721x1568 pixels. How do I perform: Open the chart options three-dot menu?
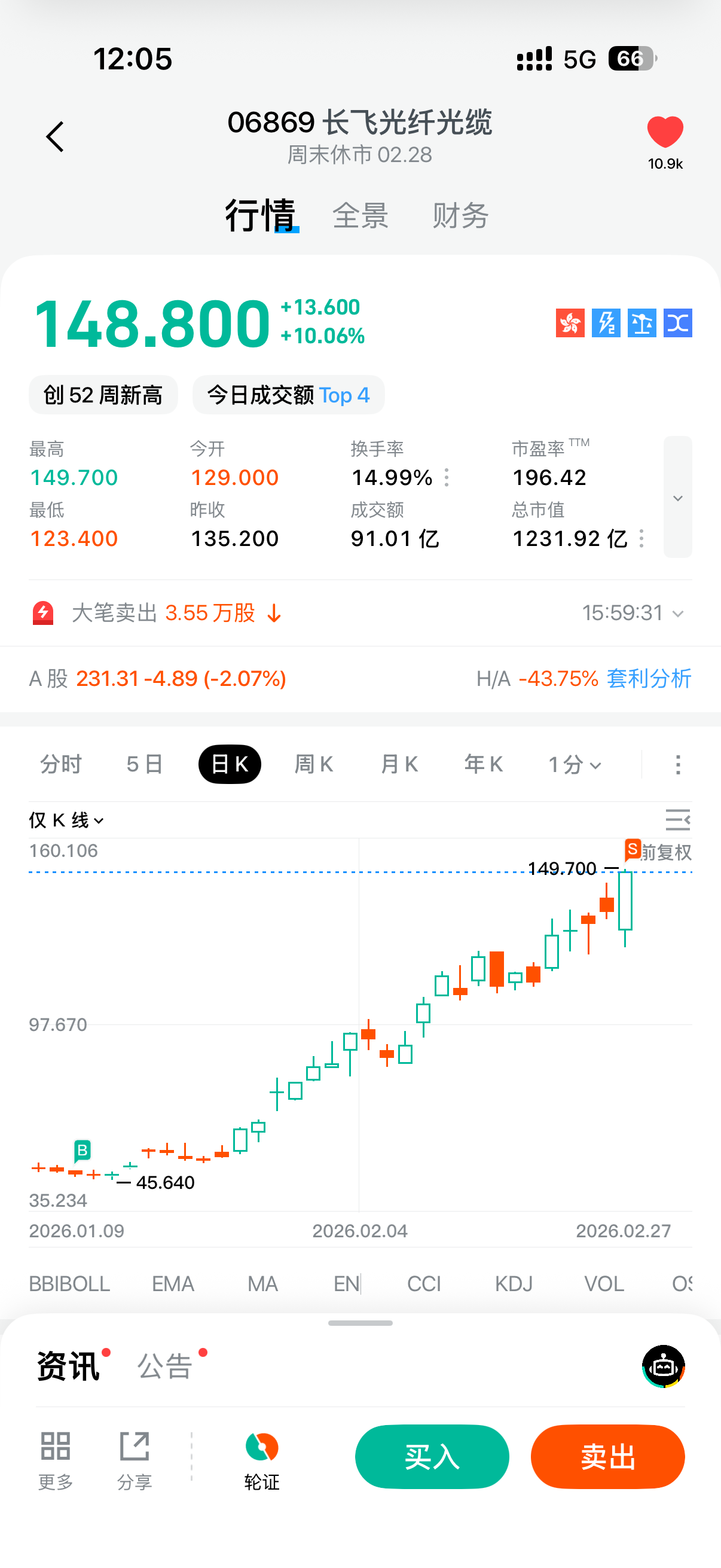[678, 764]
